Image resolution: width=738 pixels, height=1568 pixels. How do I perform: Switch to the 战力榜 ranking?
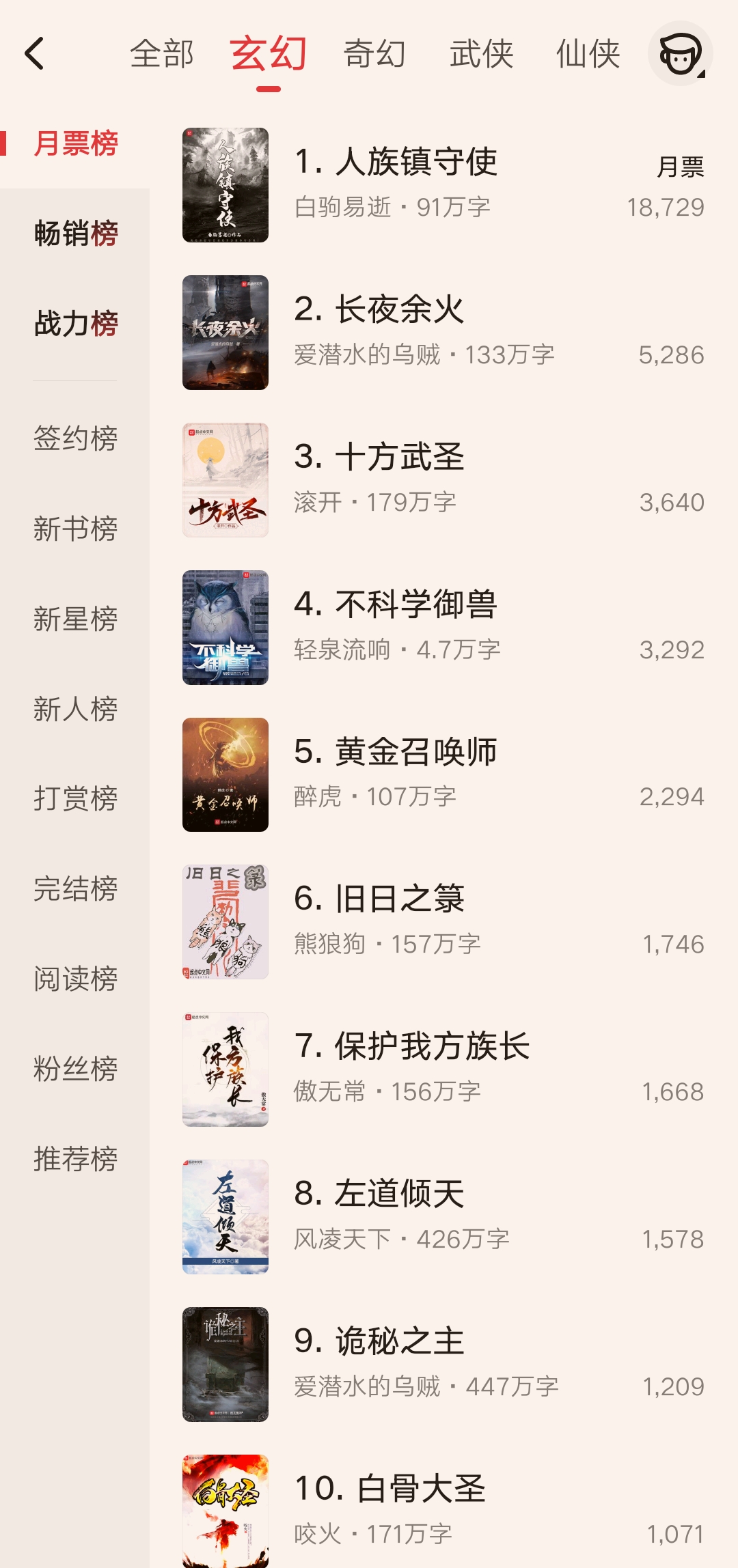76,324
